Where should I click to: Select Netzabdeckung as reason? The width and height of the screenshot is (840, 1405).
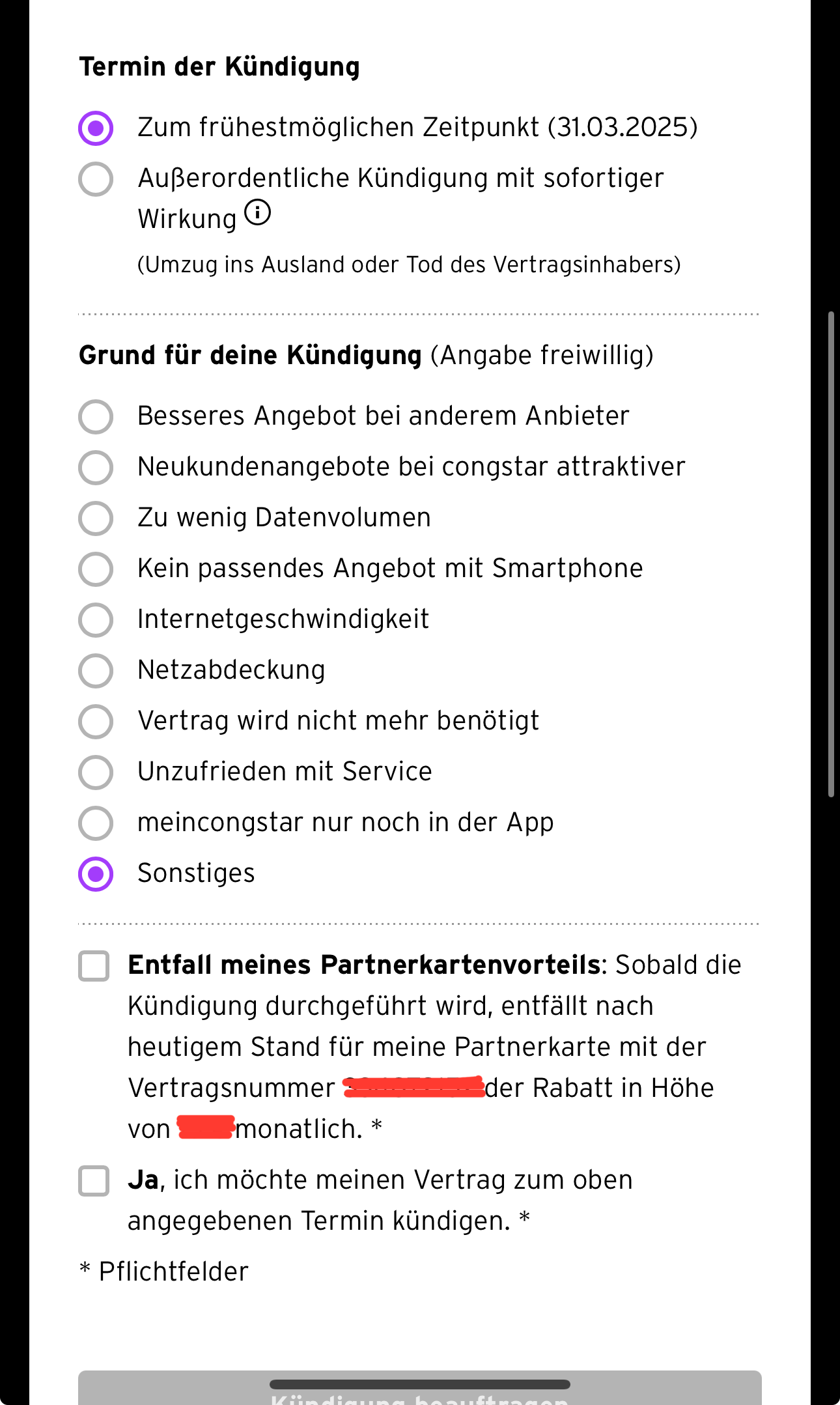coord(96,671)
